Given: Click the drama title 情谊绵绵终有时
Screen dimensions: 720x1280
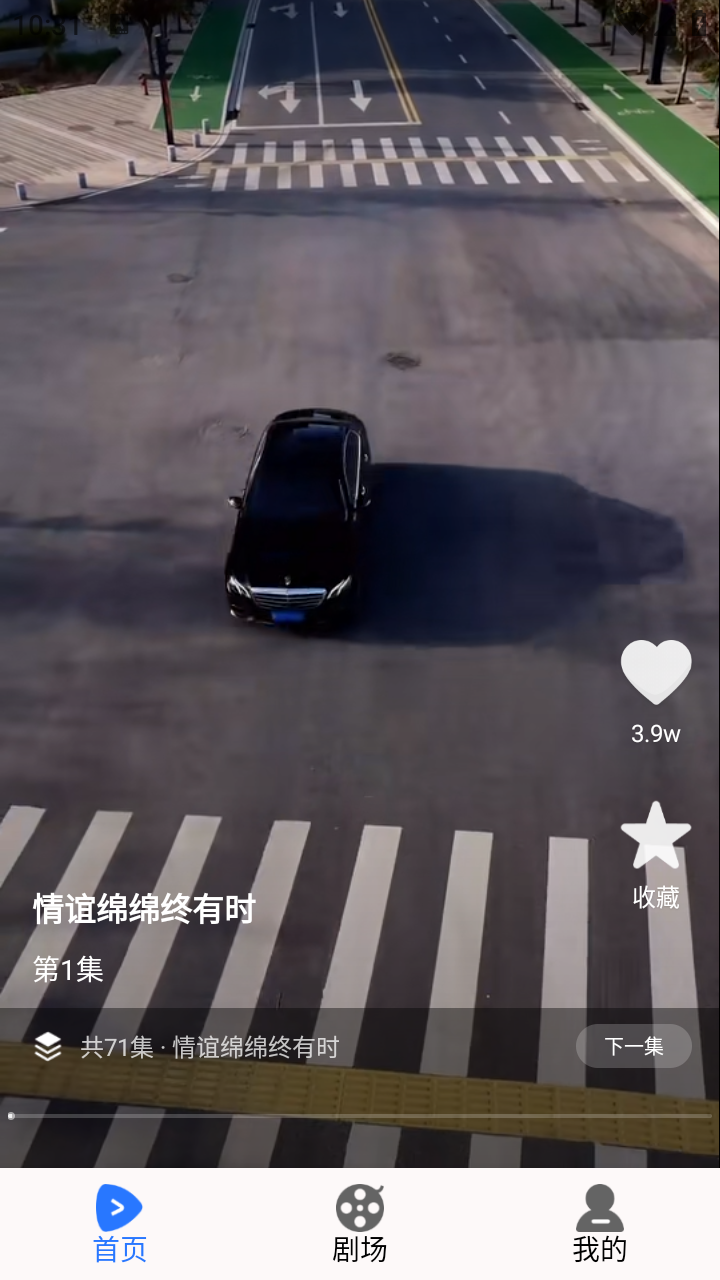Looking at the screenshot, I should [x=140, y=910].
